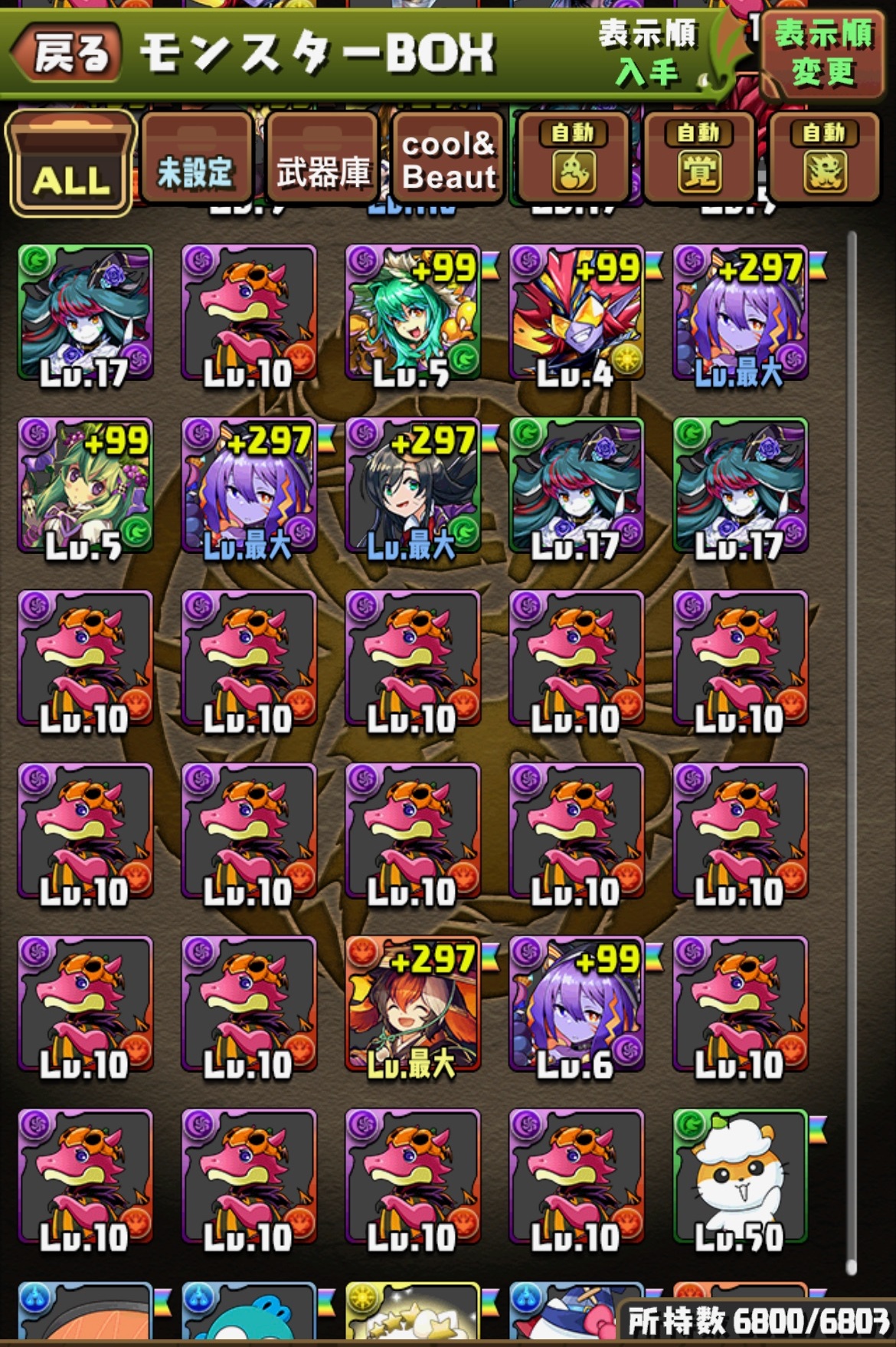This screenshot has width=896, height=1347.
Task: Switch to the 武器庫 tab
Action: pyautogui.click(x=322, y=159)
